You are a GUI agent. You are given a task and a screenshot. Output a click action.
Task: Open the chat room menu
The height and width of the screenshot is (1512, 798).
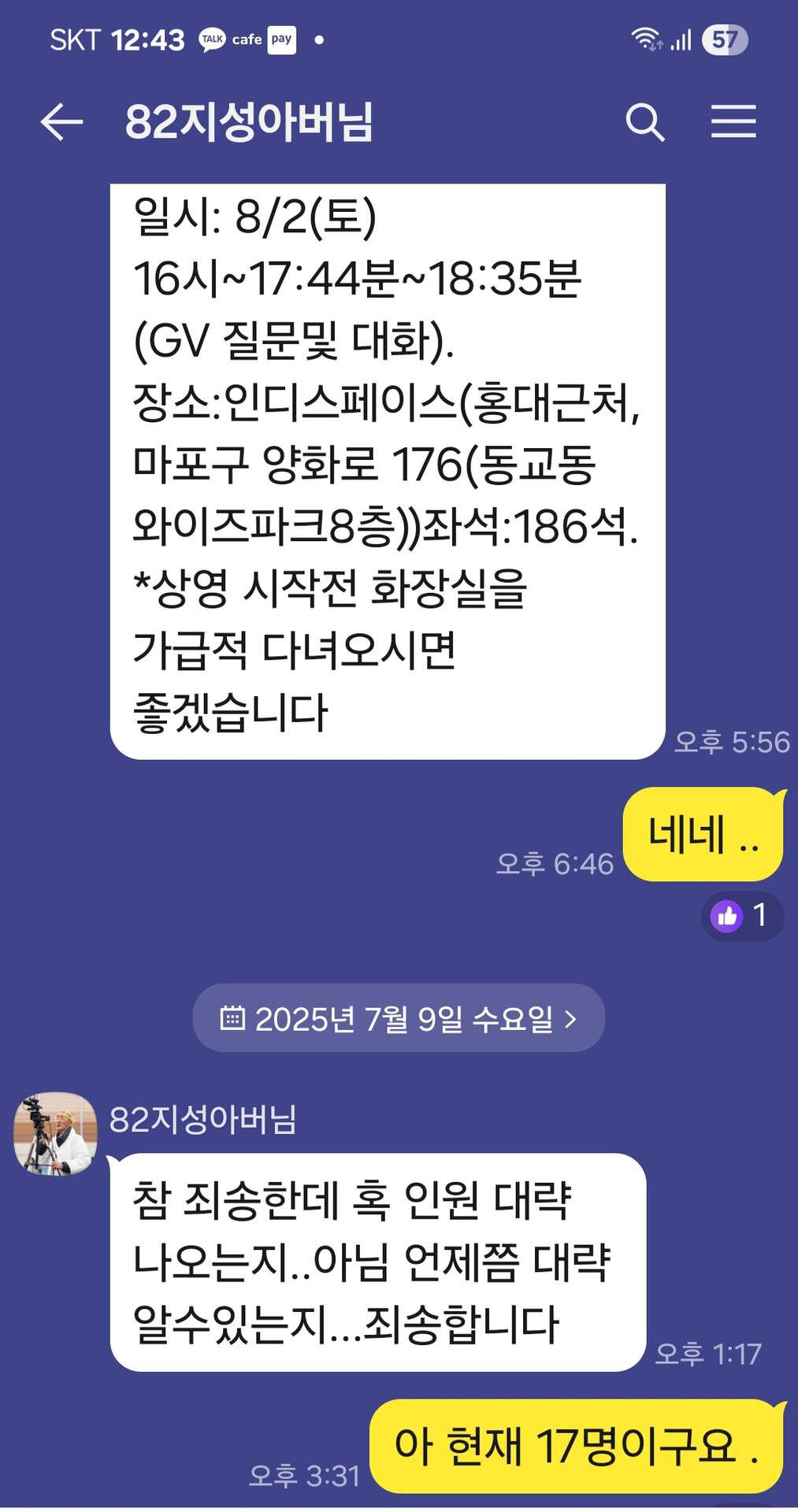pyautogui.click(x=733, y=122)
